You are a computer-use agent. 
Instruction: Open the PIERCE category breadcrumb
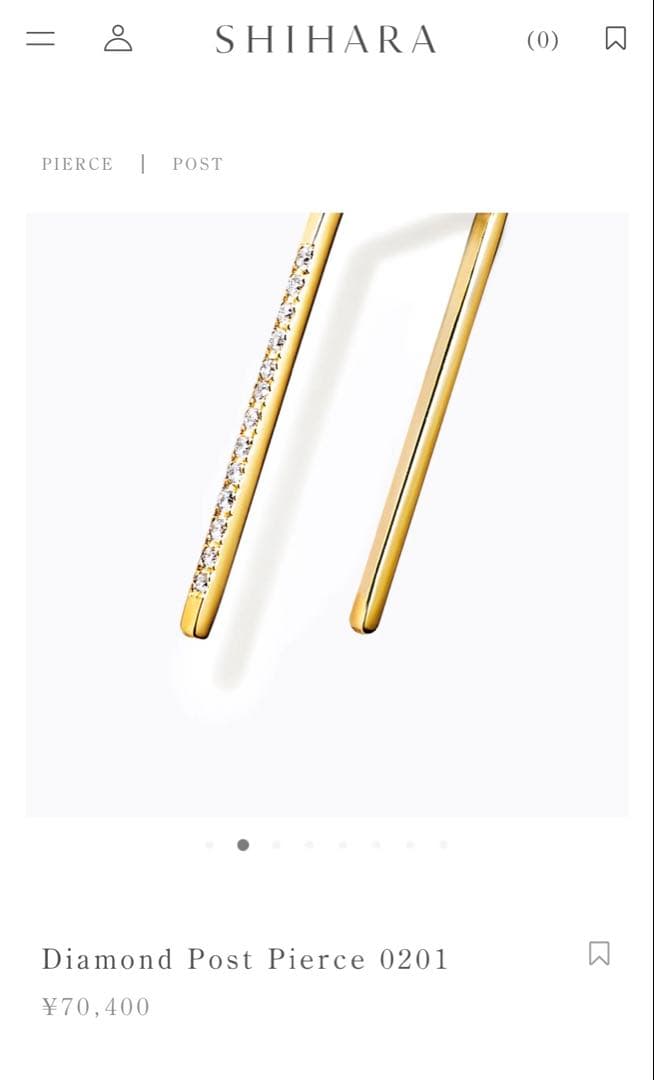click(77, 164)
